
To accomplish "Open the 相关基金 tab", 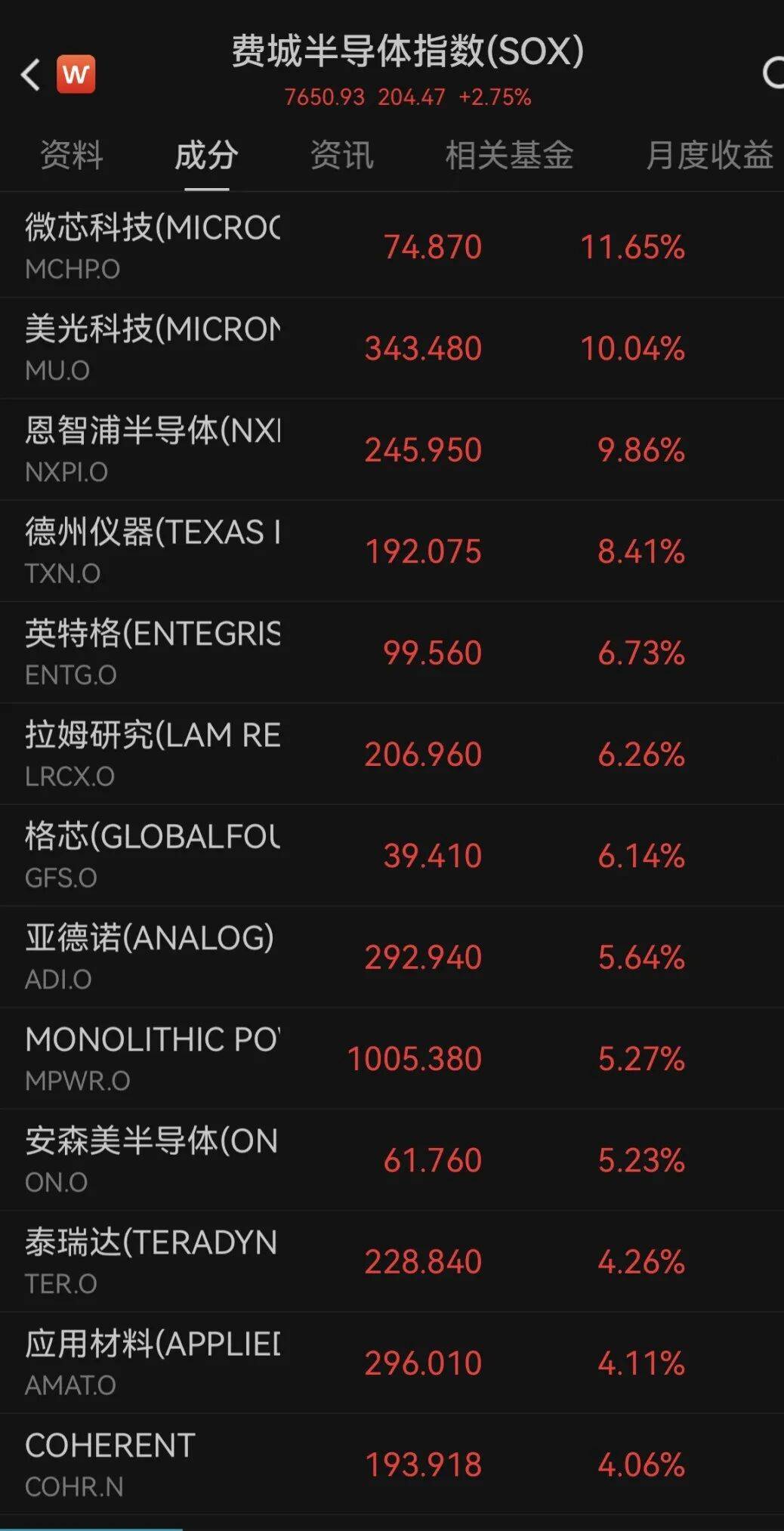I will [x=509, y=156].
